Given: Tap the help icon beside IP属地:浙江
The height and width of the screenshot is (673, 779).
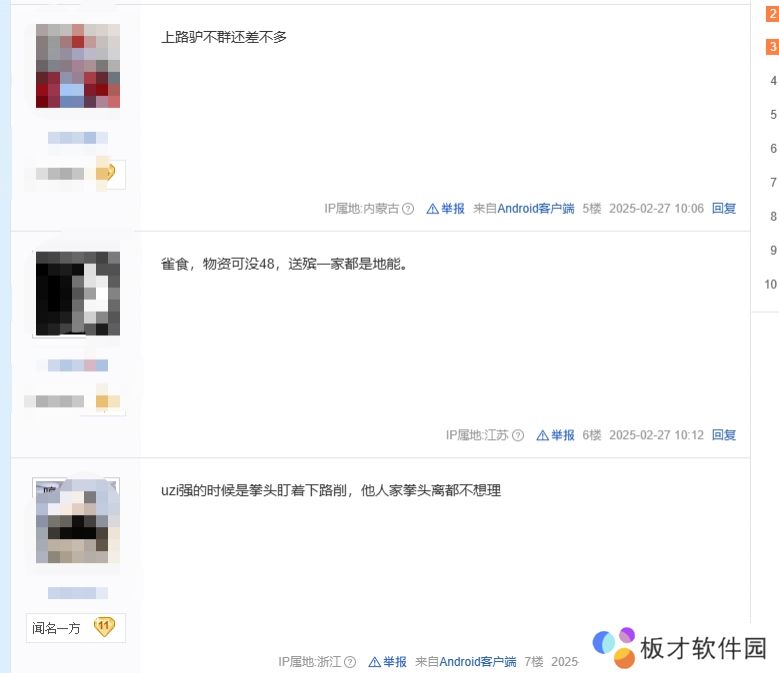Looking at the screenshot, I should click(350, 662).
